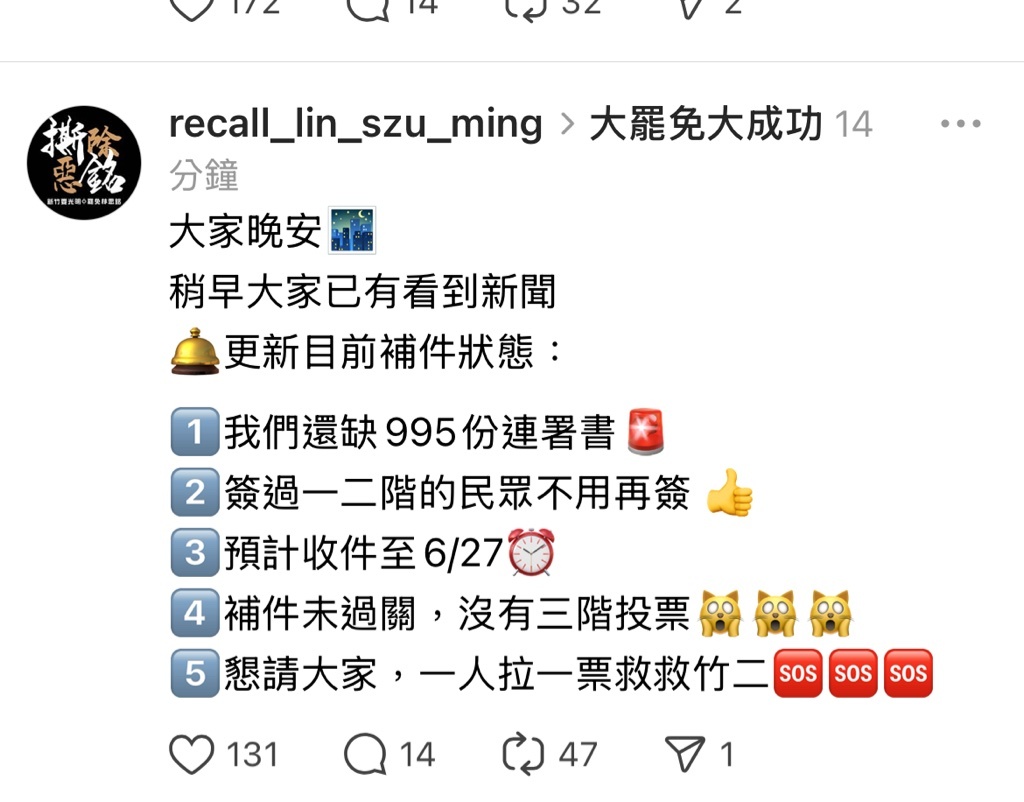The image size is (1024, 802).
Task: Open the post's three-dot overflow menu
Action: click(961, 125)
